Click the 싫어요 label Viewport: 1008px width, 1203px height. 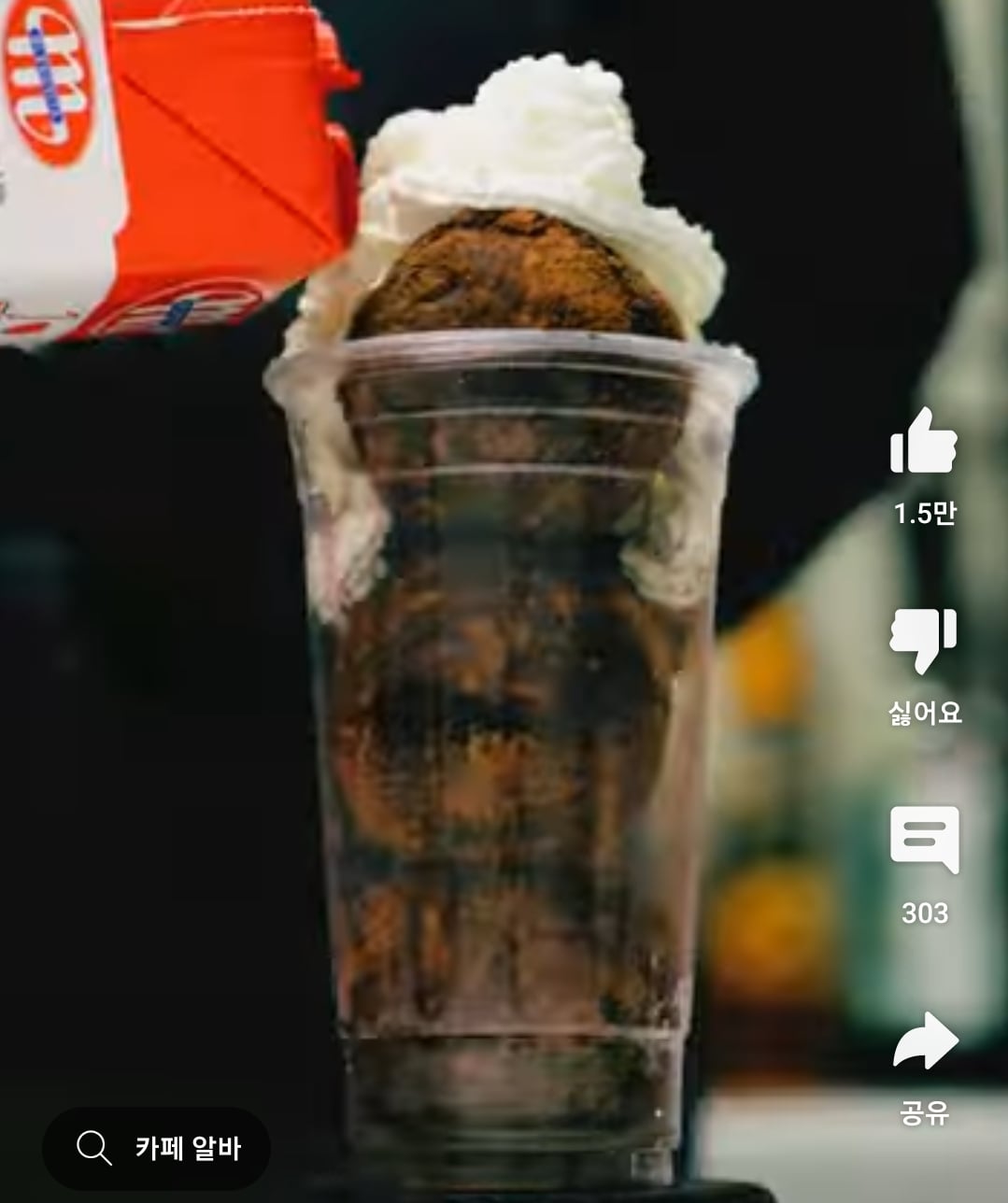tap(925, 712)
